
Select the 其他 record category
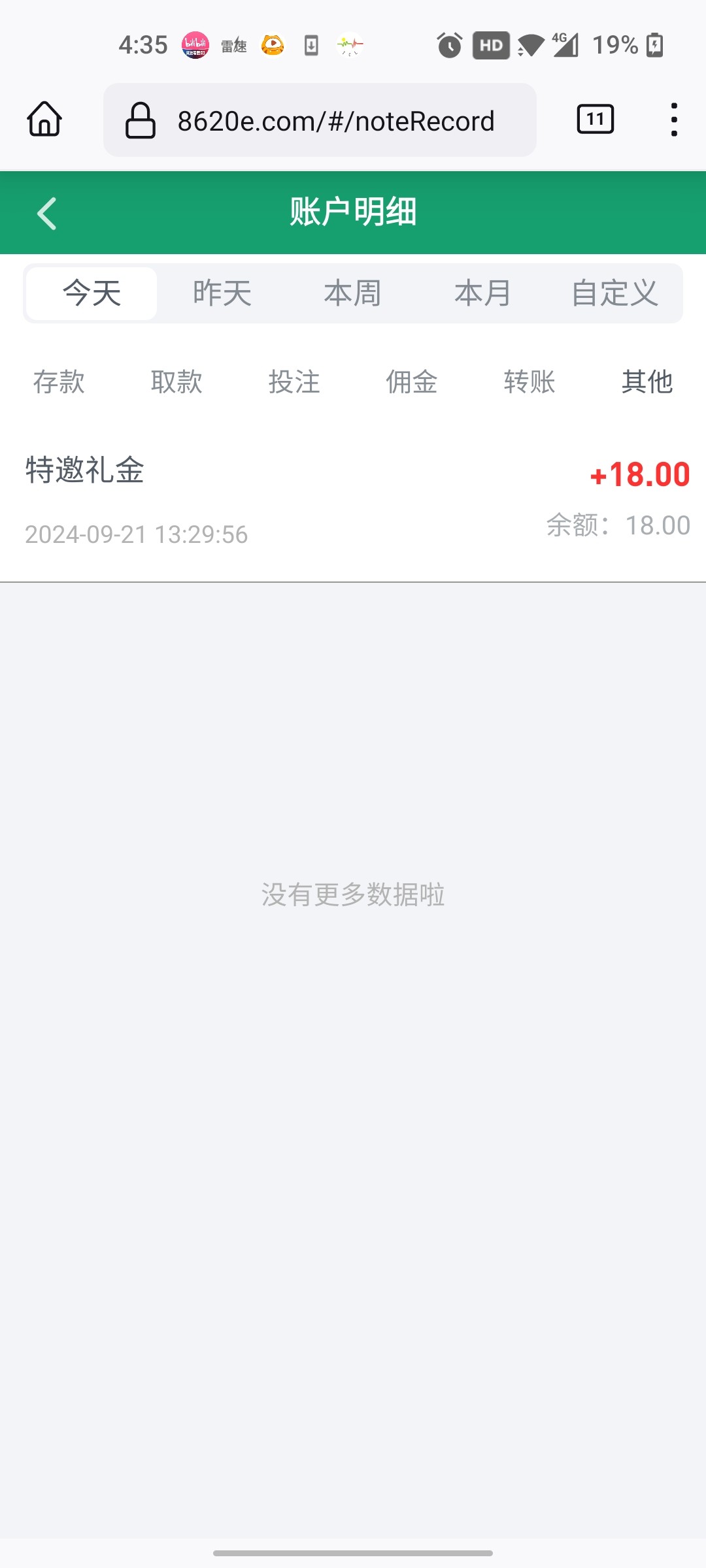[x=647, y=382]
